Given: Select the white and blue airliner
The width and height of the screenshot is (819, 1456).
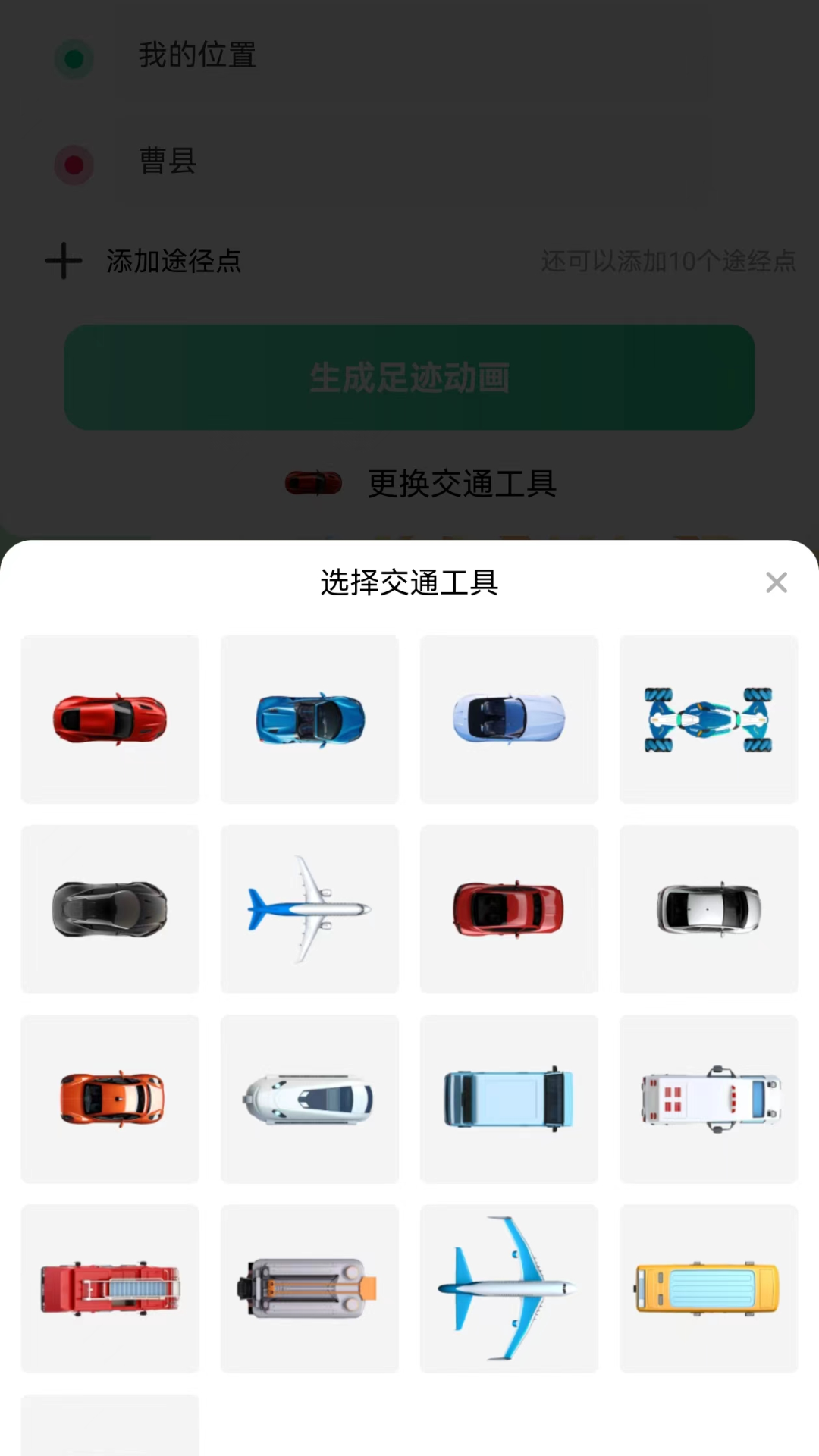Looking at the screenshot, I should pos(309,908).
